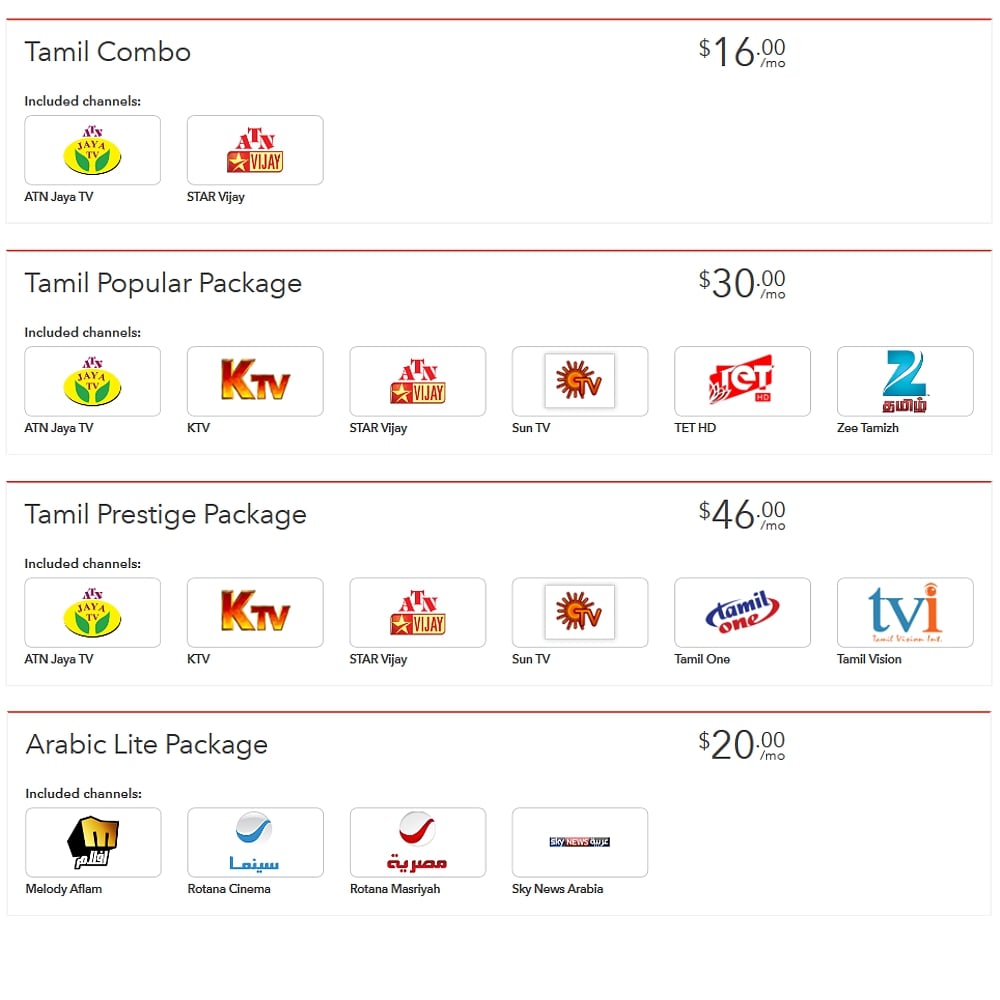View the TET HD channel tile

(x=742, y=381)
